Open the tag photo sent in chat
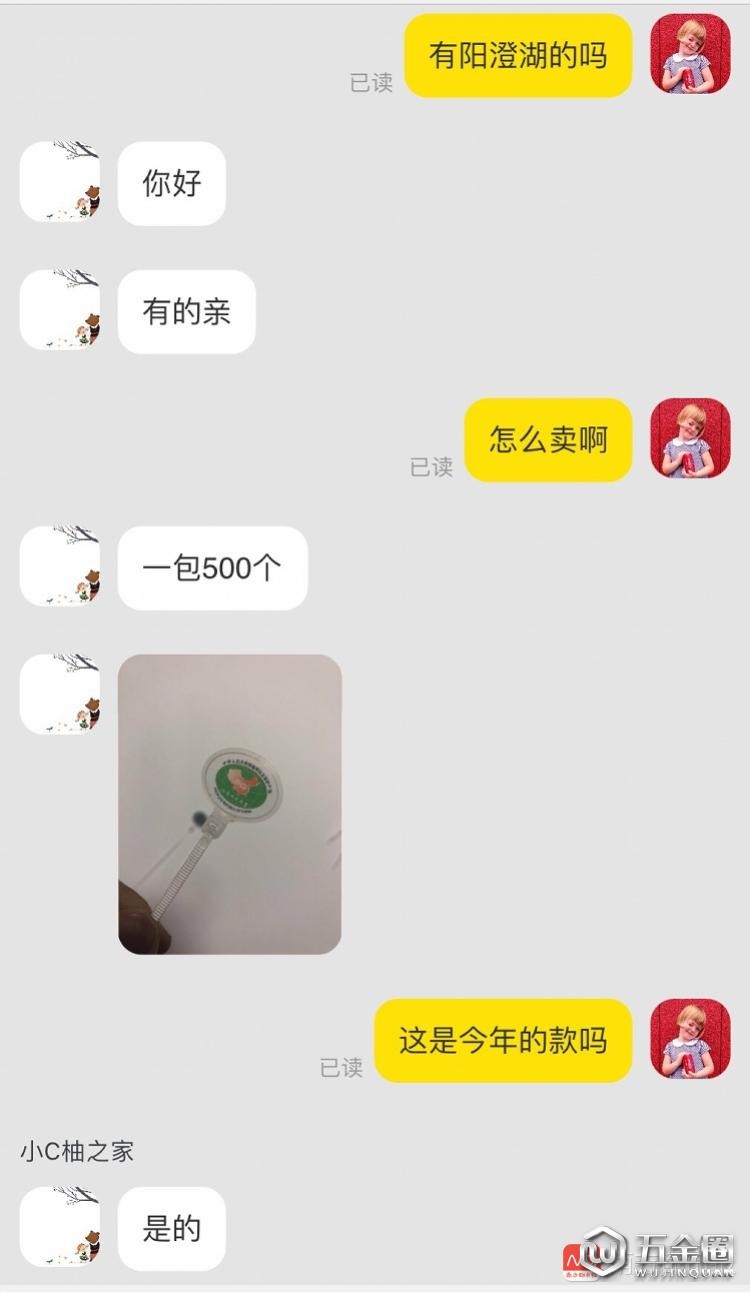Screen dimensions: 750x1293 pyautogui.click(x=229, y=803)
